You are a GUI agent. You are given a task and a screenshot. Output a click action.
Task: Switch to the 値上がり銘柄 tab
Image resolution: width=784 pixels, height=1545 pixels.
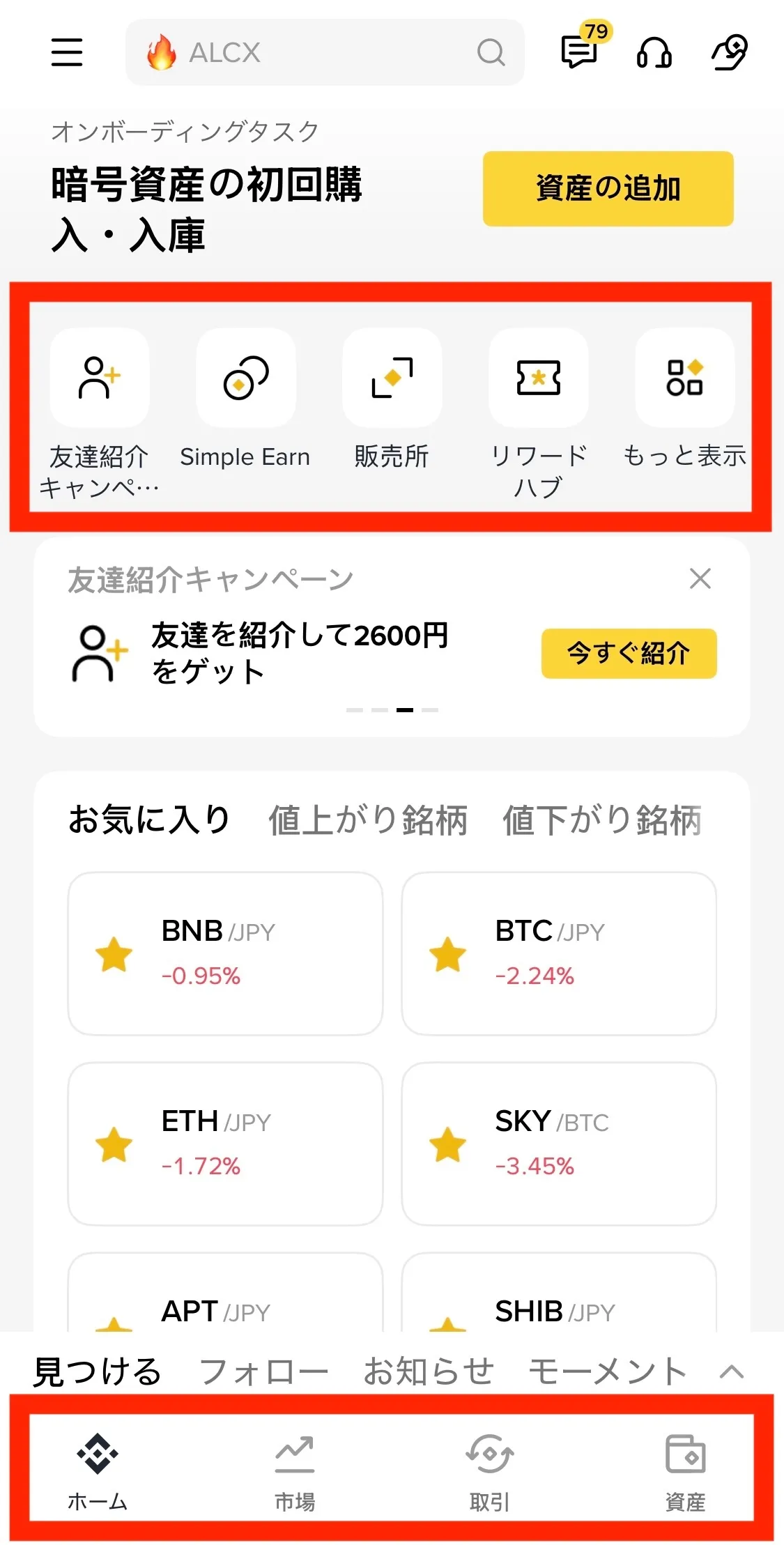coord(367,821)
